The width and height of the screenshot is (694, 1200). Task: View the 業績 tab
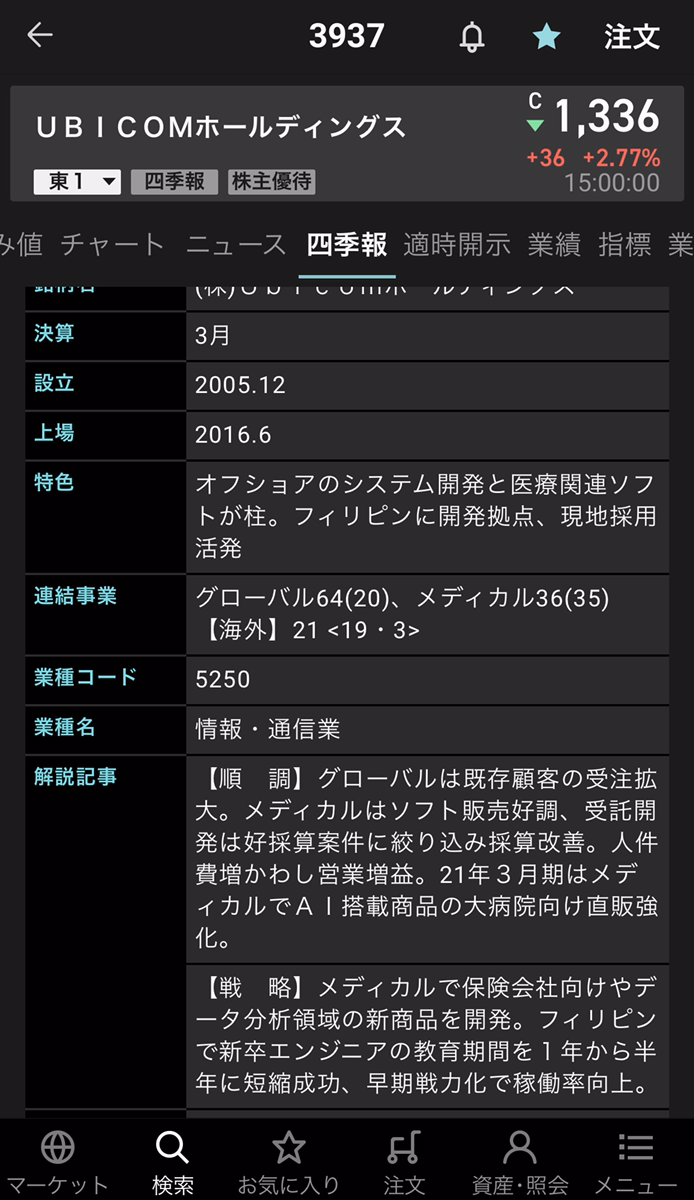pyautogui.click(x=554, y=244)
